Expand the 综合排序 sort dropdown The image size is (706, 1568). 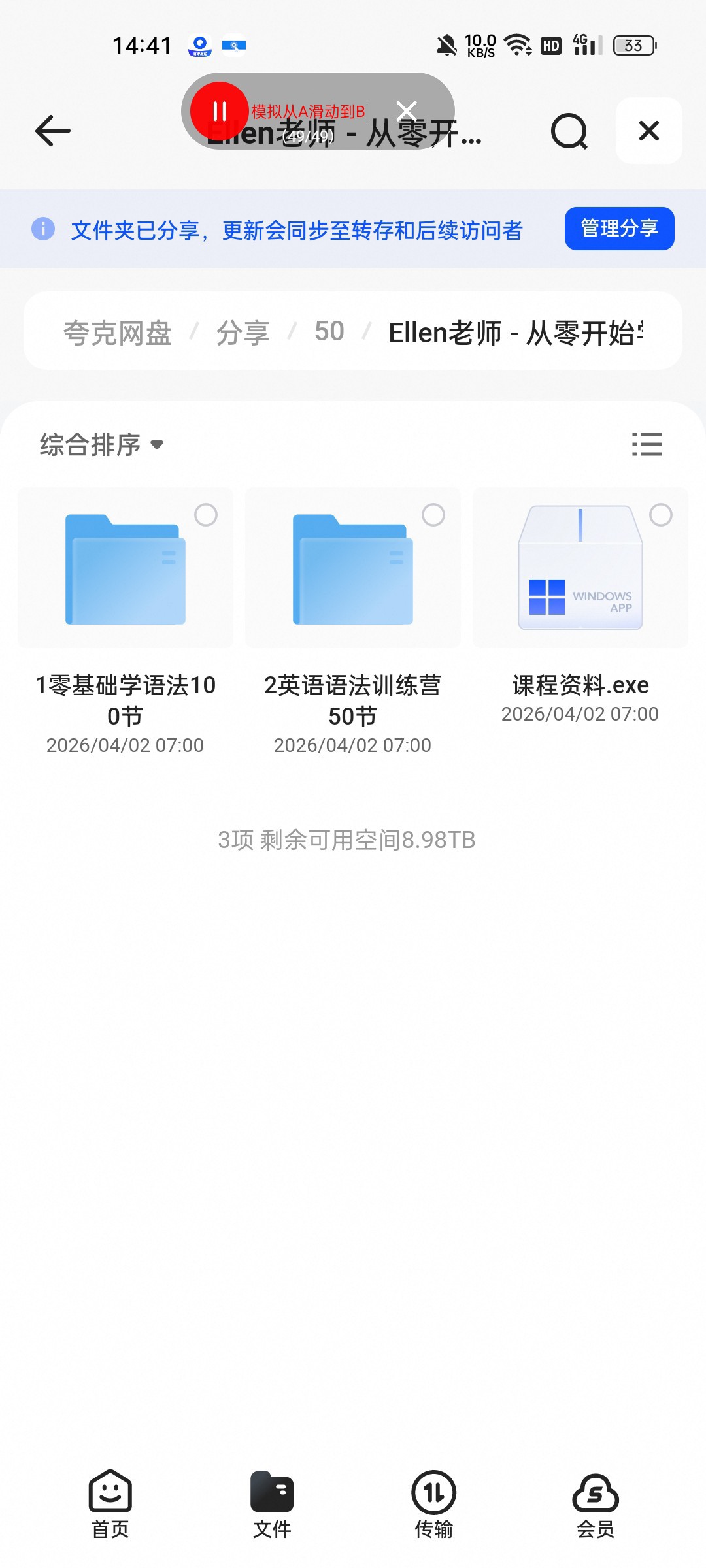(101, 445)
